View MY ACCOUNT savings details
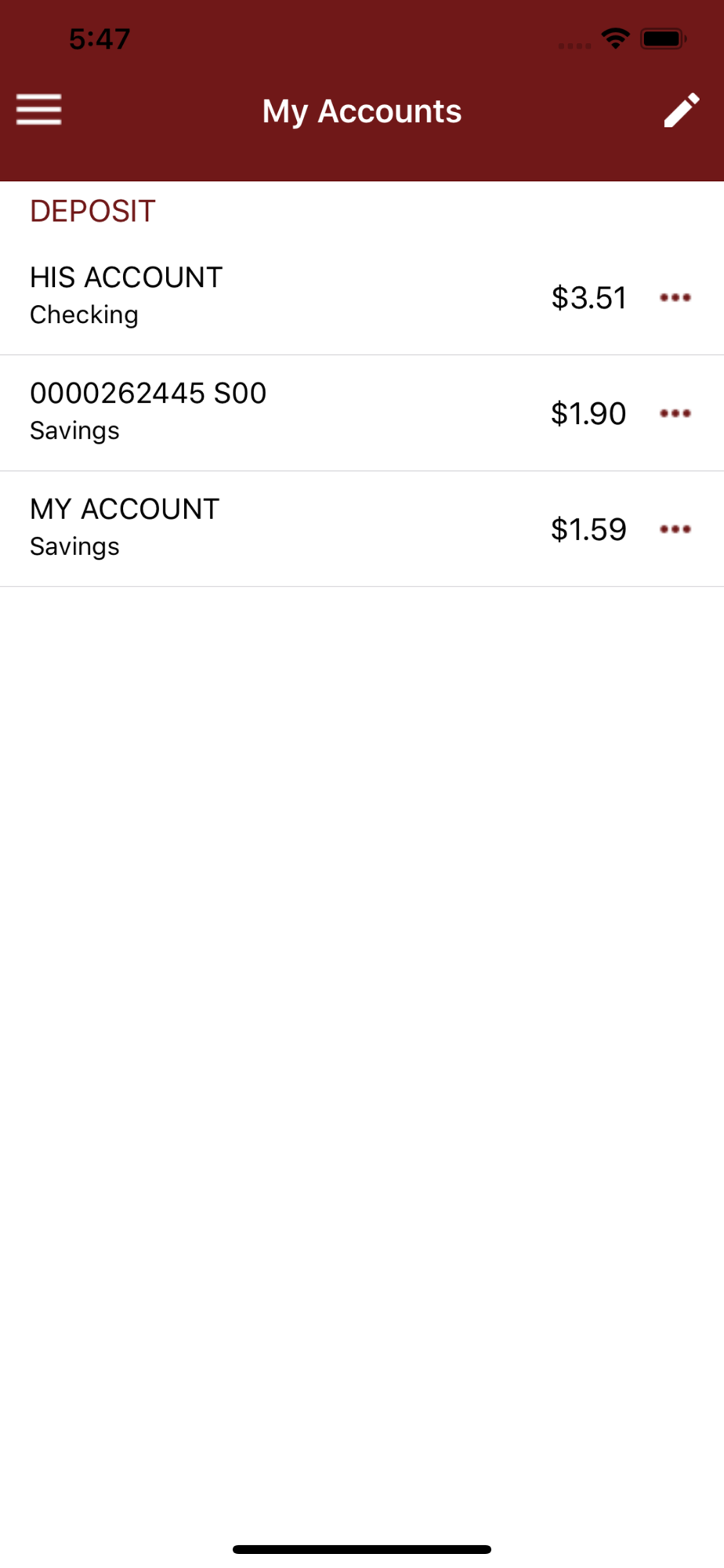 pos(235,528)
